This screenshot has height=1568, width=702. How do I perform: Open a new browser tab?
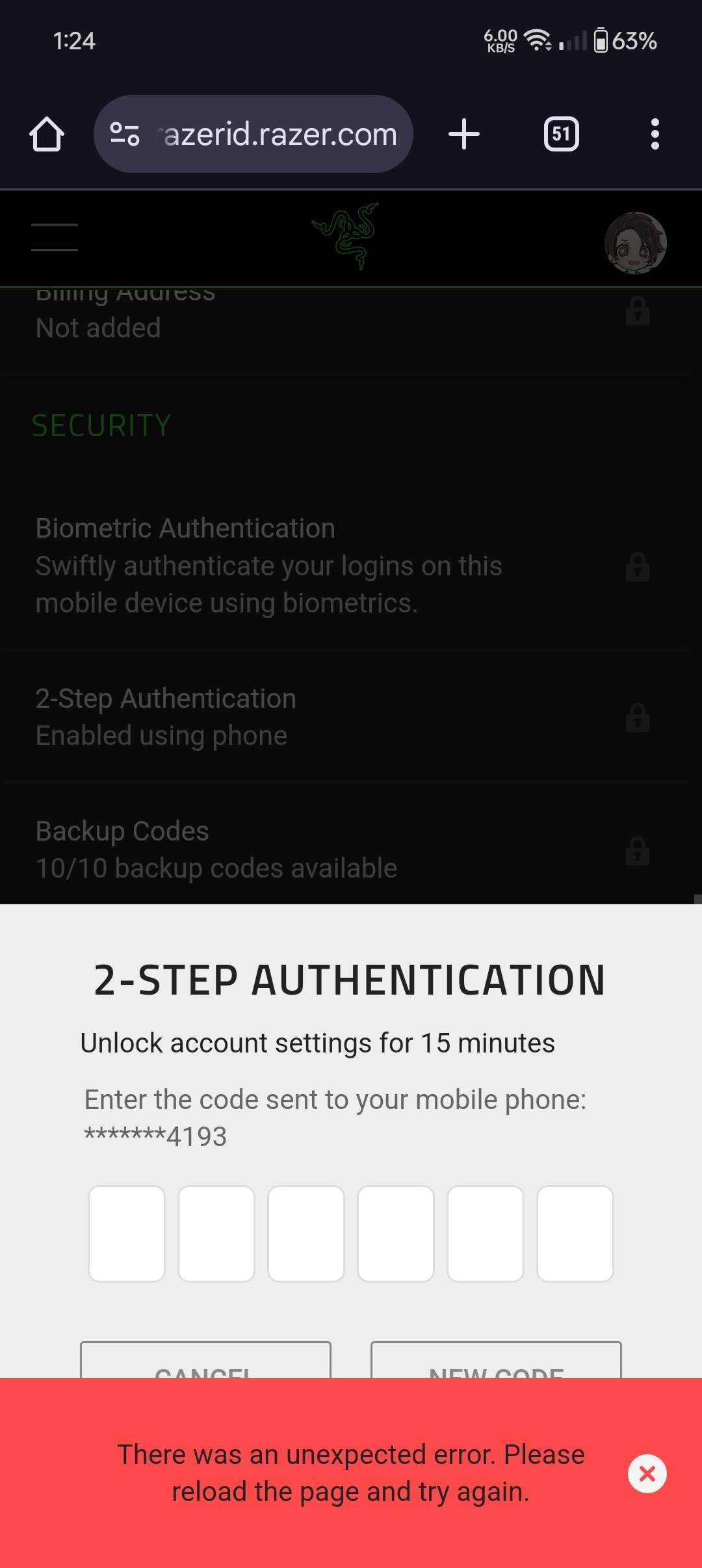click(464, 135)
